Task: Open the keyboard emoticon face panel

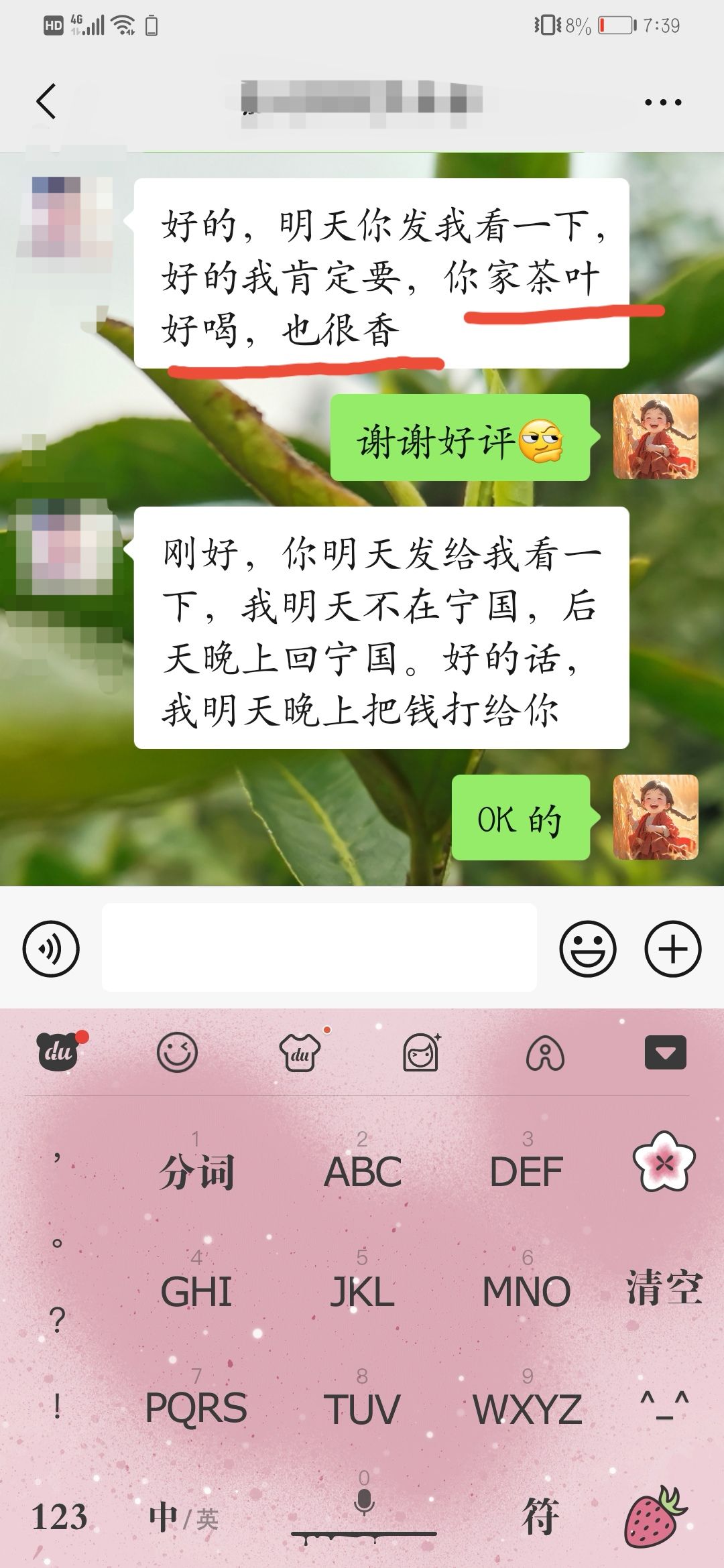Action: point(177,1052)
